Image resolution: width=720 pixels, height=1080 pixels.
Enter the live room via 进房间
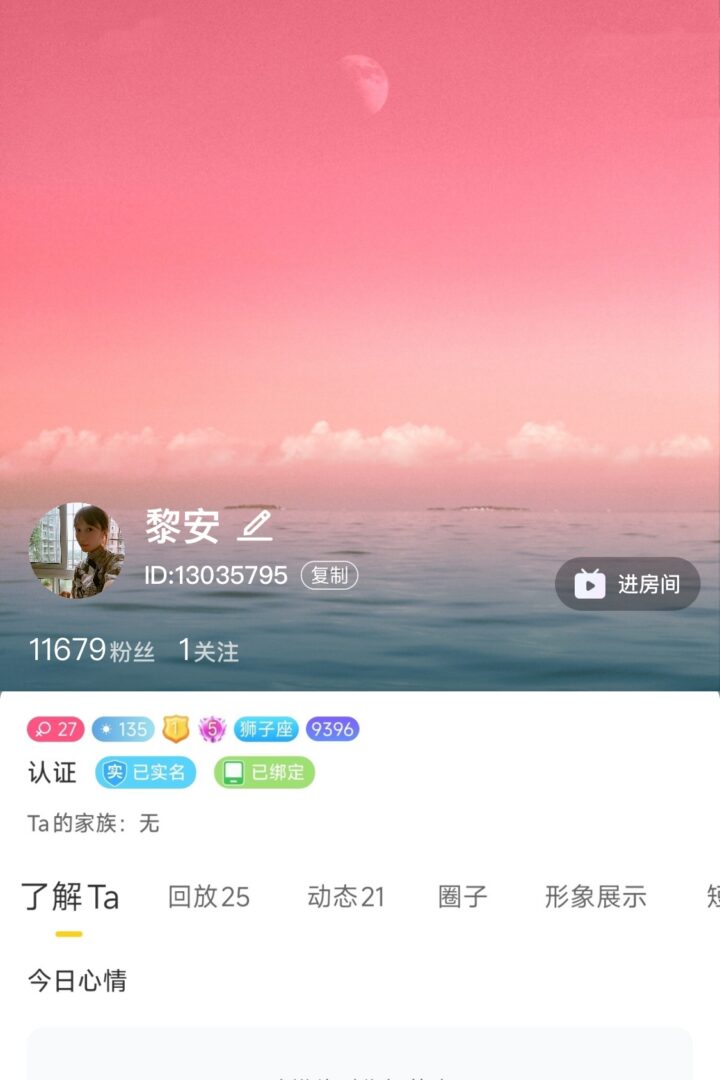point(628,584)
